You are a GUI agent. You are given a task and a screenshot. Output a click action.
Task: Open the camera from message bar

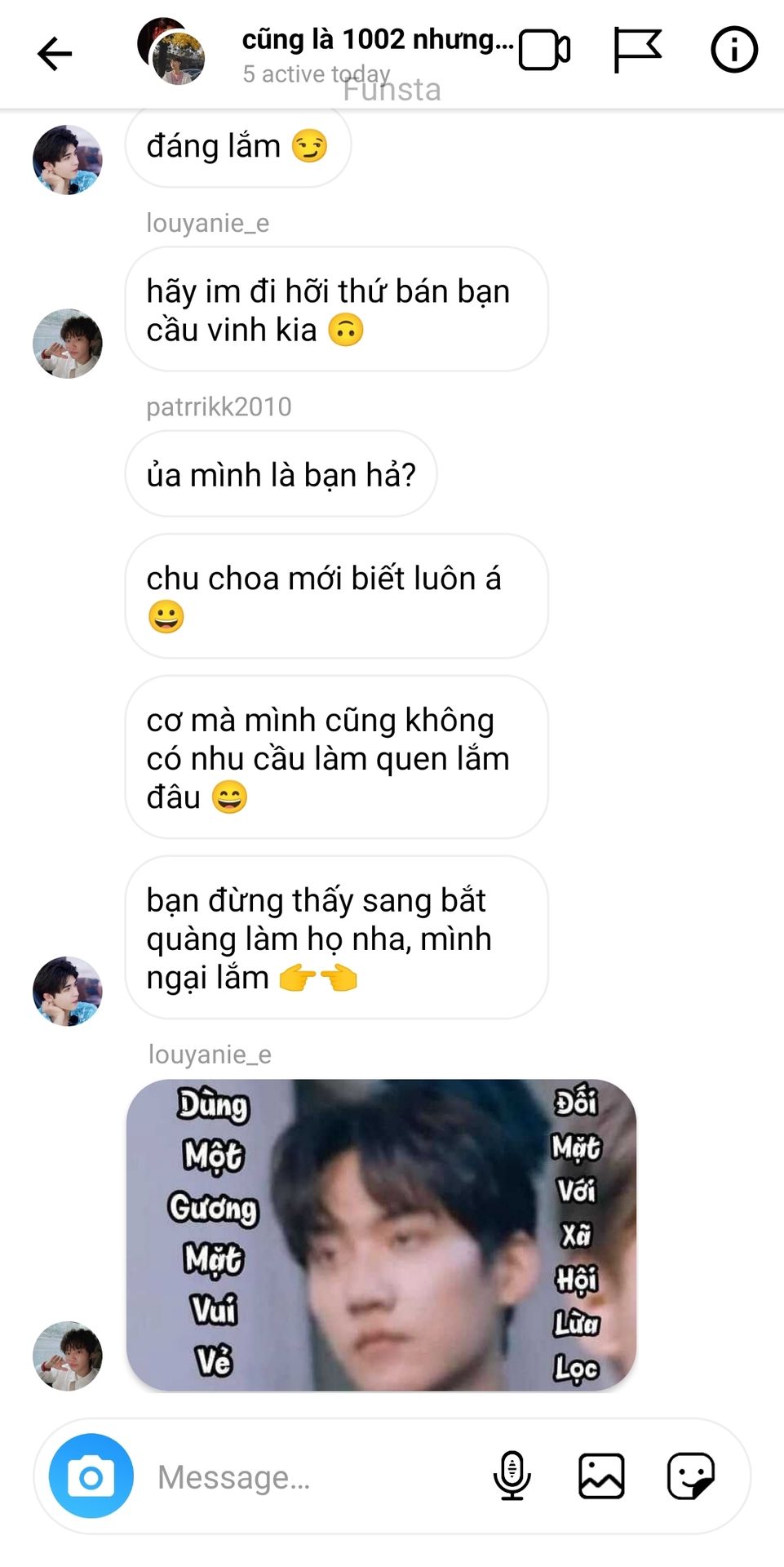point(91,1476)
